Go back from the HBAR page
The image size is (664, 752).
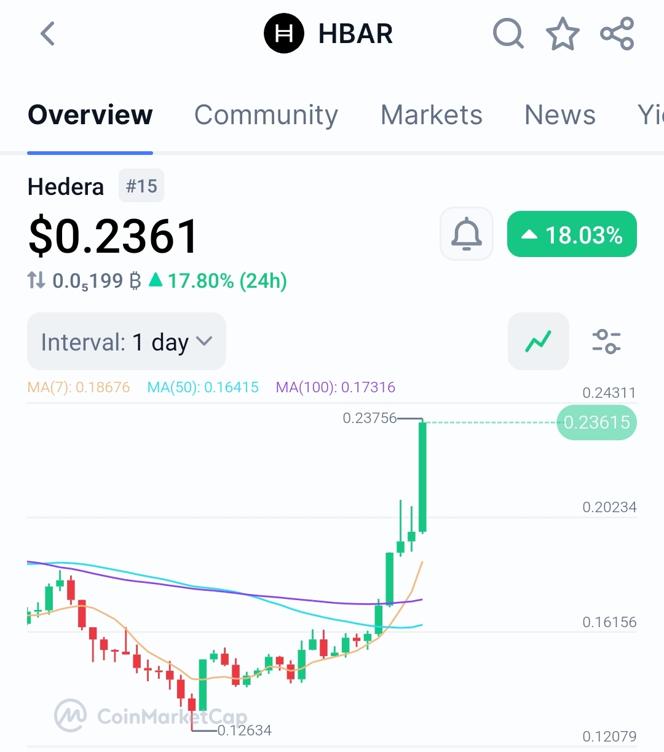tap(47, 34)
